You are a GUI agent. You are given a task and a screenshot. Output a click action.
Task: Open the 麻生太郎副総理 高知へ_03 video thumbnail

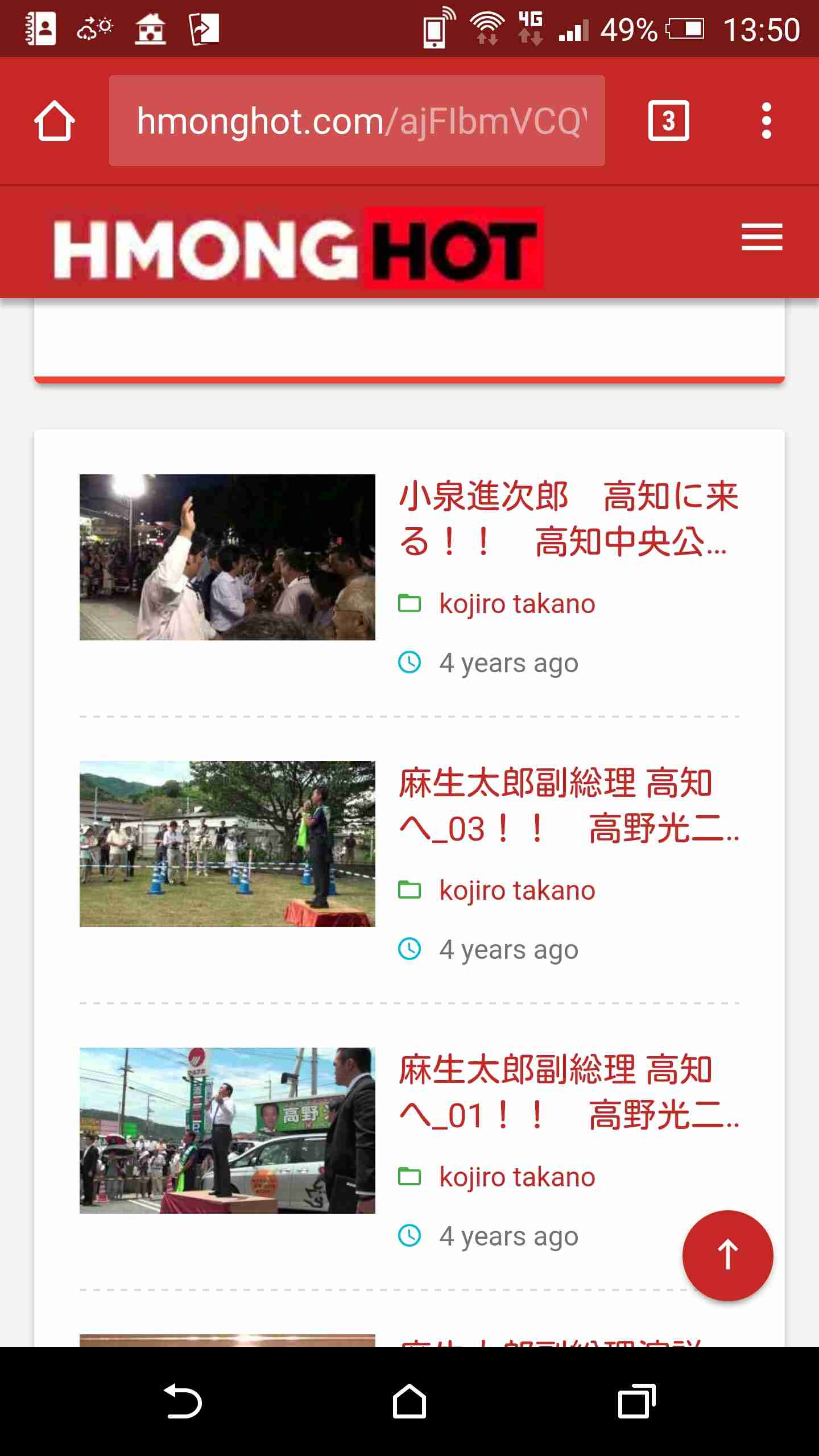(227, 844)
